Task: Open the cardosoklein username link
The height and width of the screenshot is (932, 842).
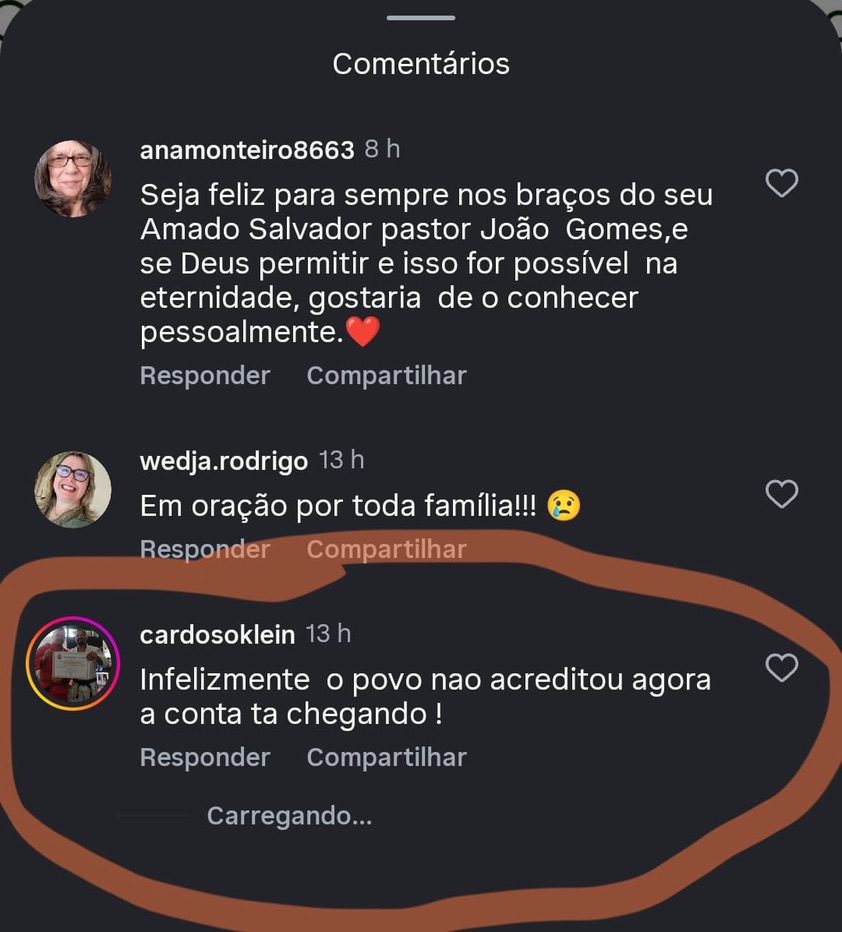Action: click(x=217, y=634)
